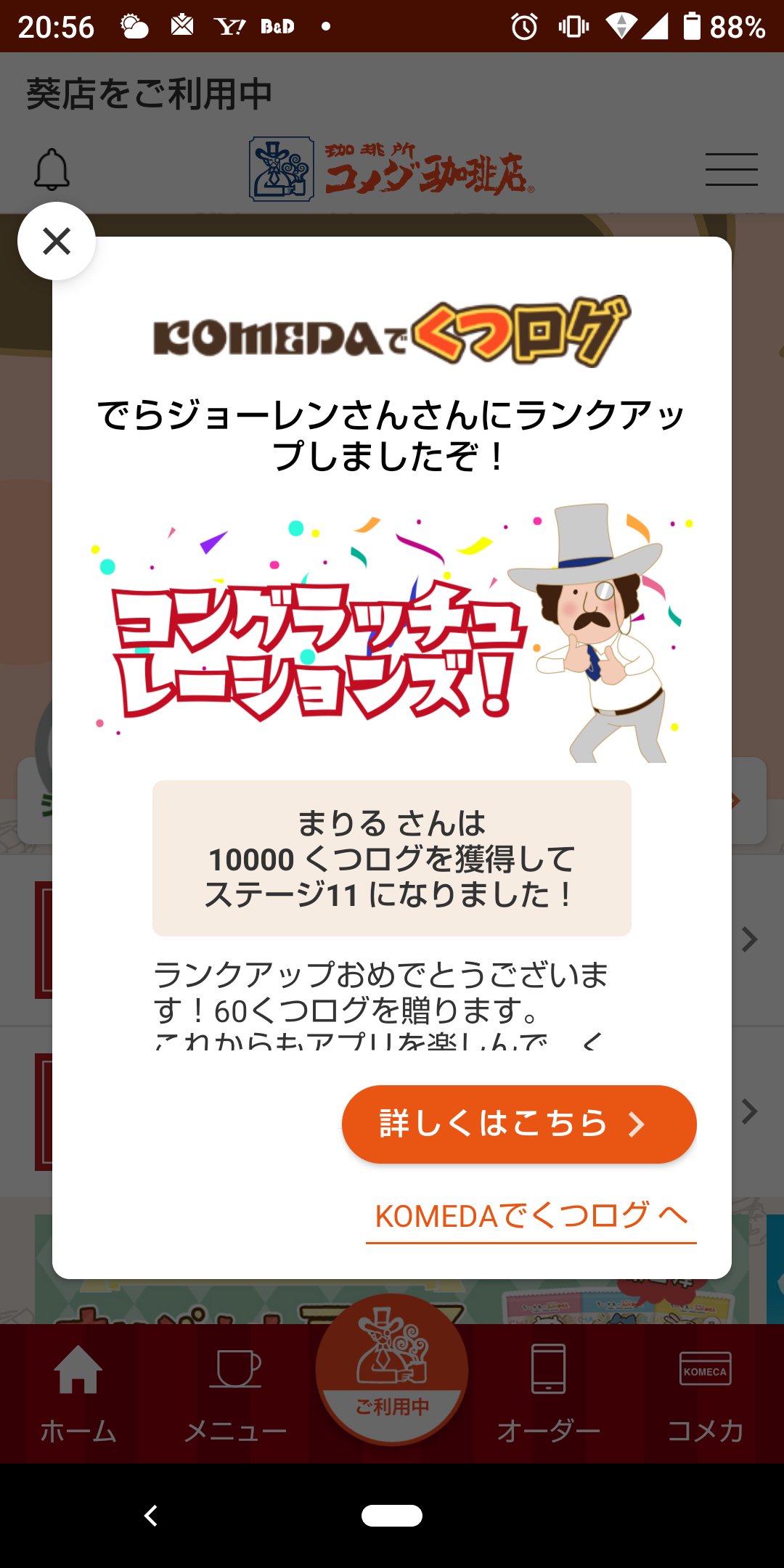The height and width of the screenshot is (1568, 784).
Task: Switch to the オーダー tab
Action: tap(549, 1394)
